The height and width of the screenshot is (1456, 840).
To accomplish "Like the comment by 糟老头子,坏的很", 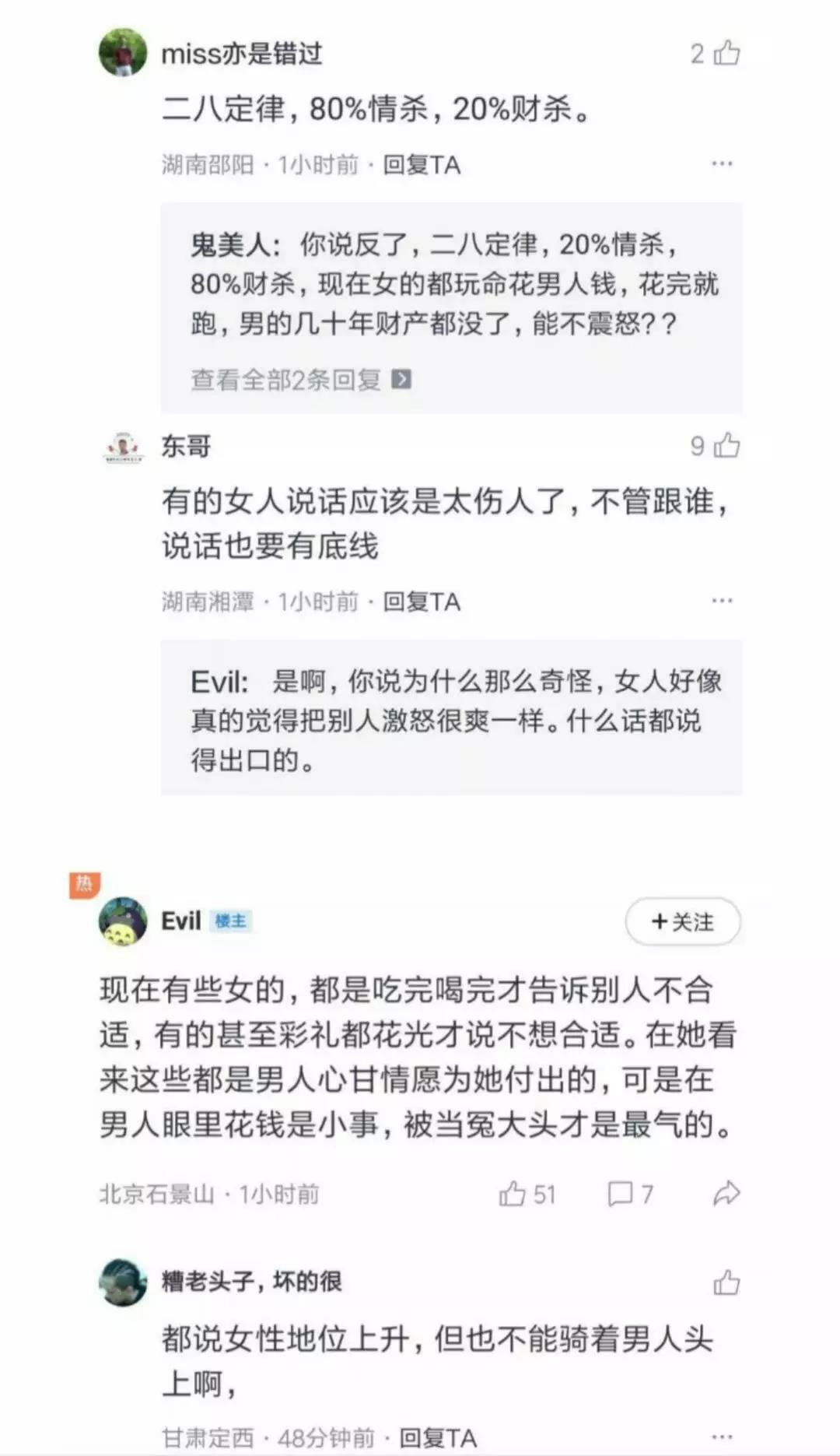I will click(x=726, y=1282).
